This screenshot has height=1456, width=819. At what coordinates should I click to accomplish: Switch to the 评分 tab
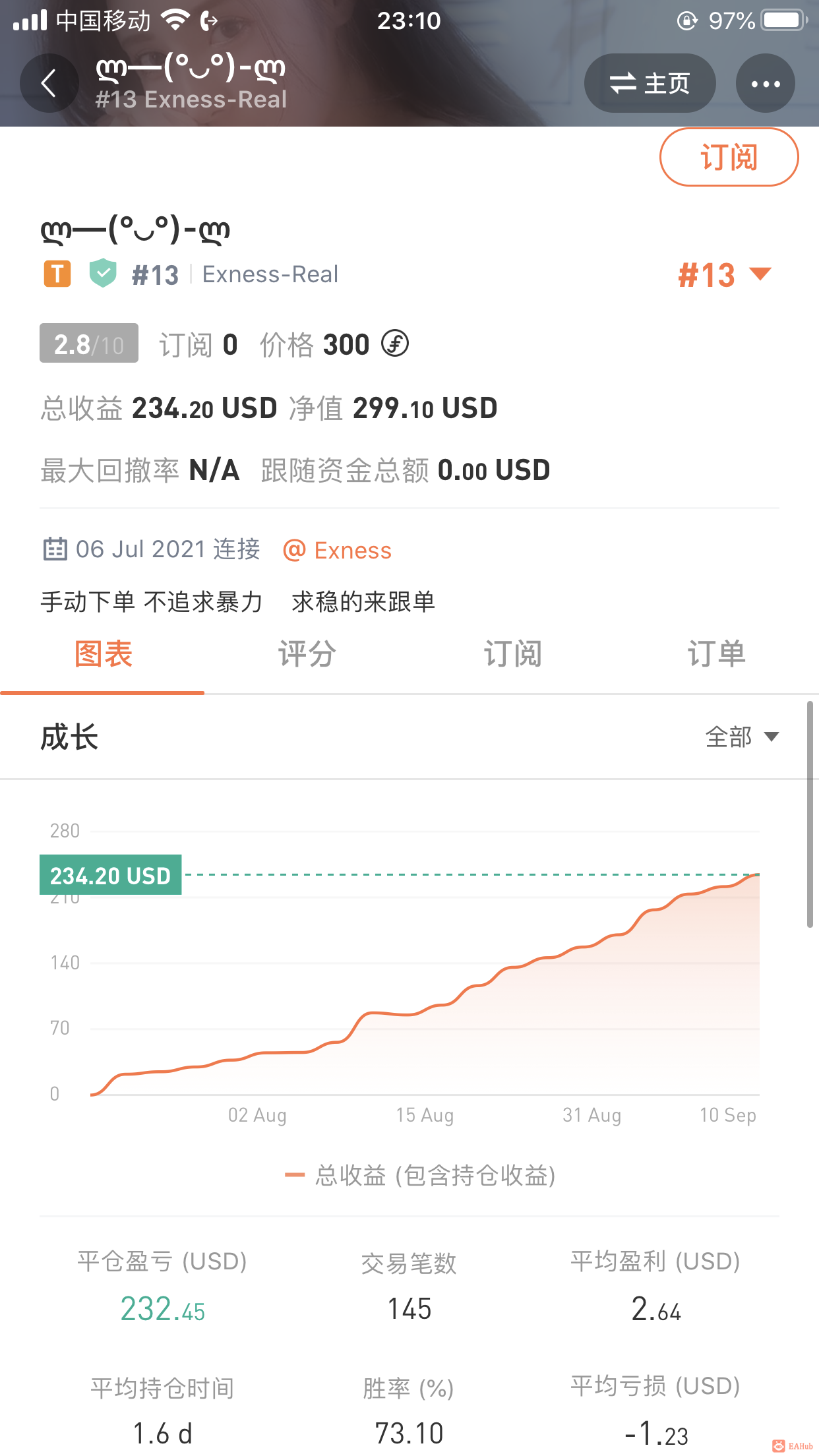[305, 653]
